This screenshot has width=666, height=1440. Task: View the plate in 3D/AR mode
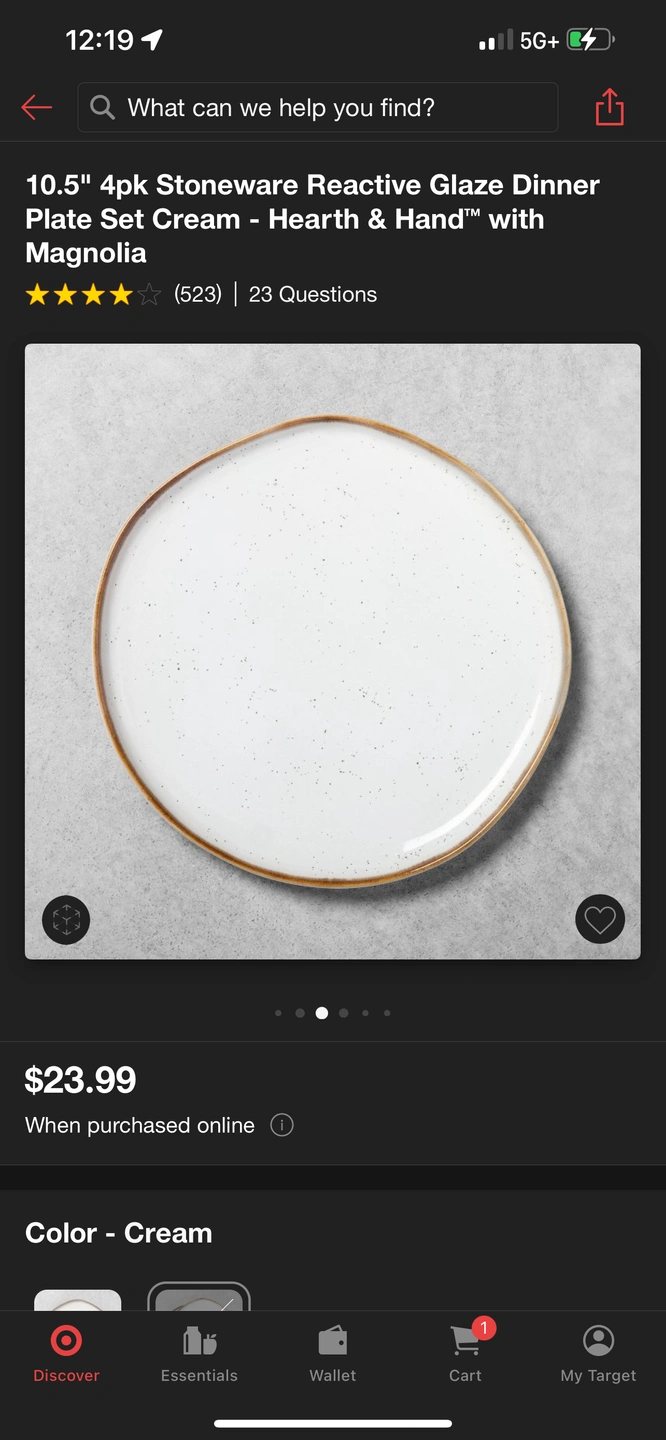[x=66, y=919]
